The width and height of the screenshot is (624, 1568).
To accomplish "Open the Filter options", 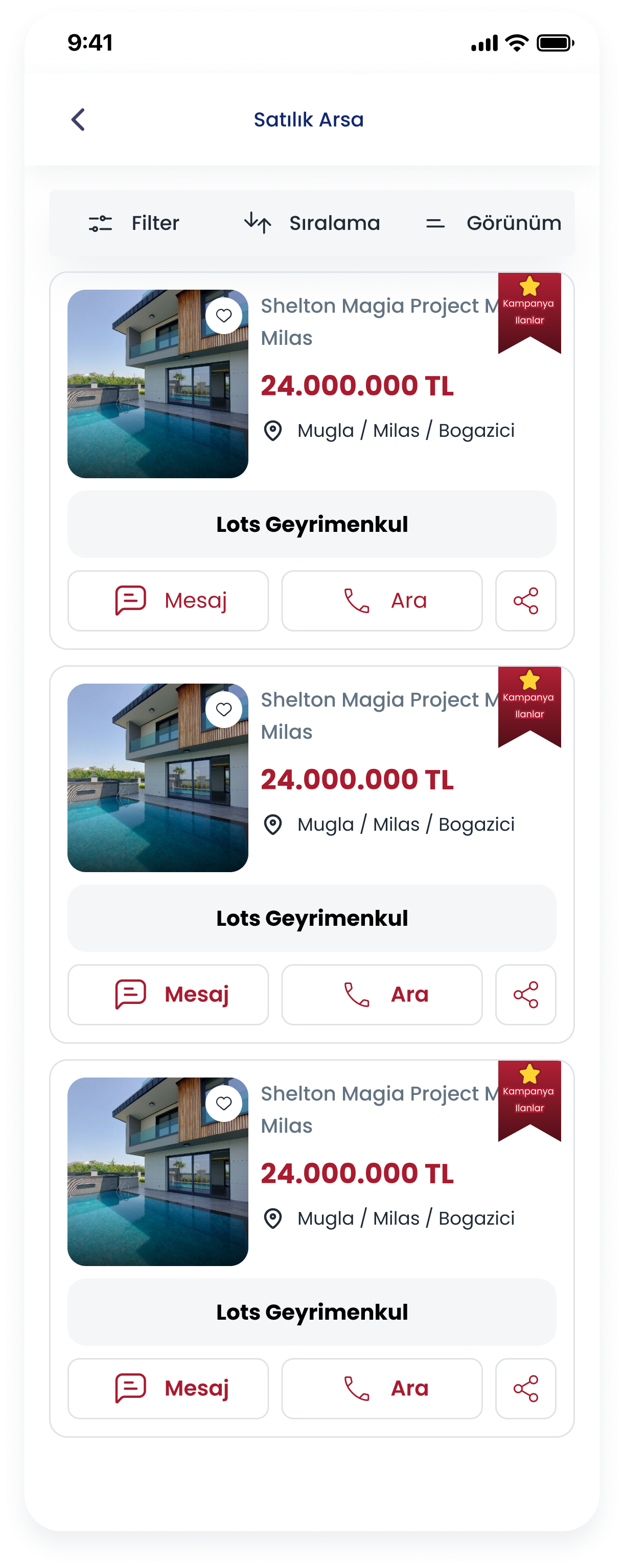I will coord(134,223).
